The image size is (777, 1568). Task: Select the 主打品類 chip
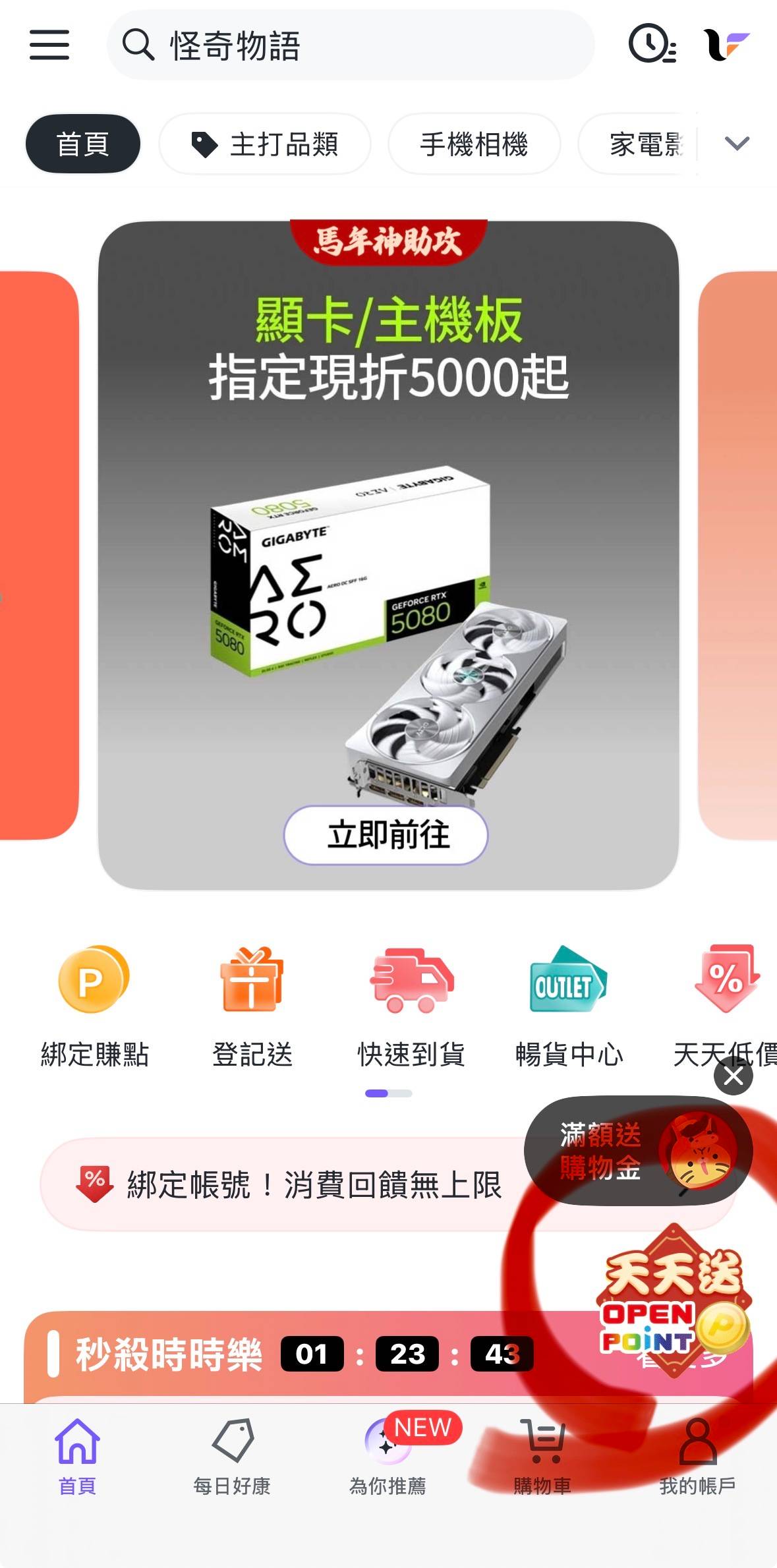point(265,144)
